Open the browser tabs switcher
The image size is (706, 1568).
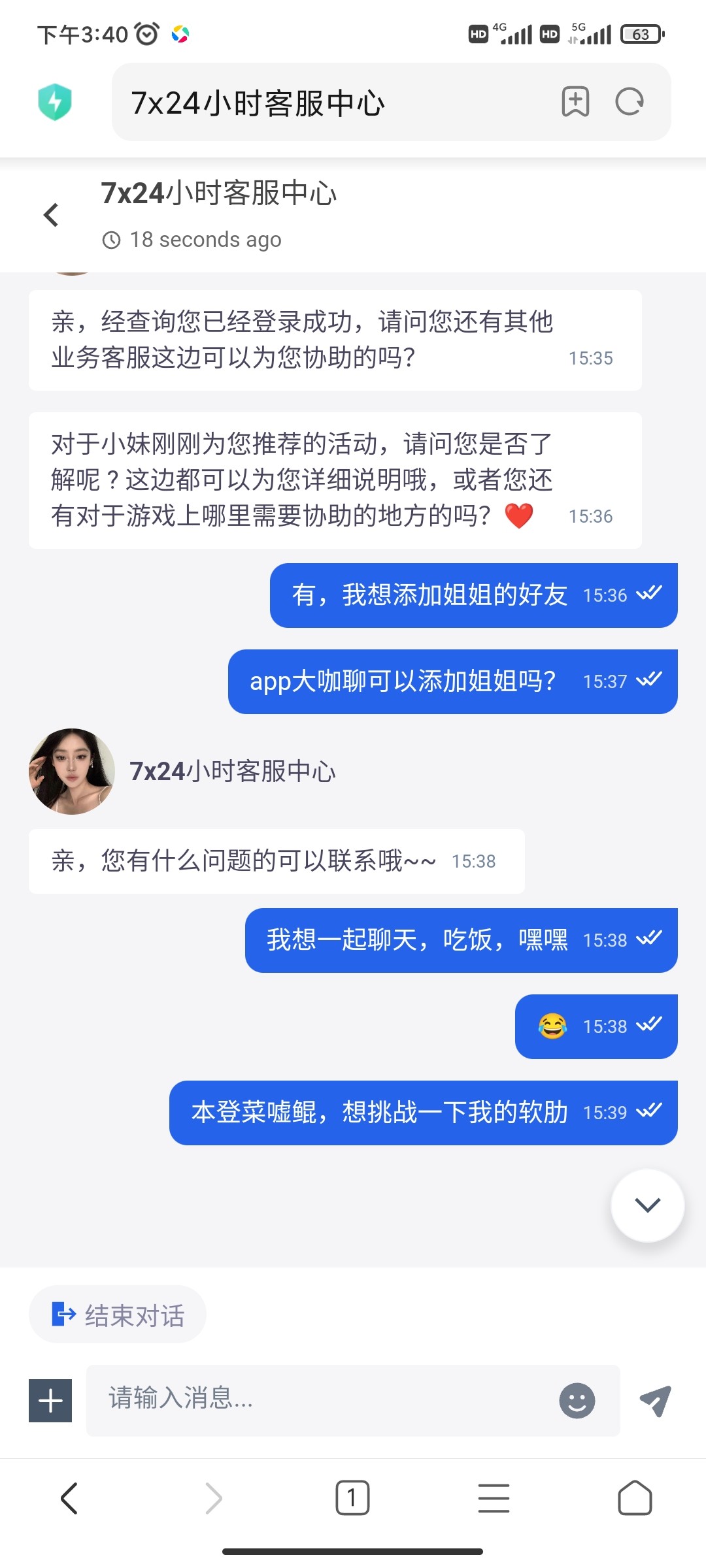point(352,1498)
